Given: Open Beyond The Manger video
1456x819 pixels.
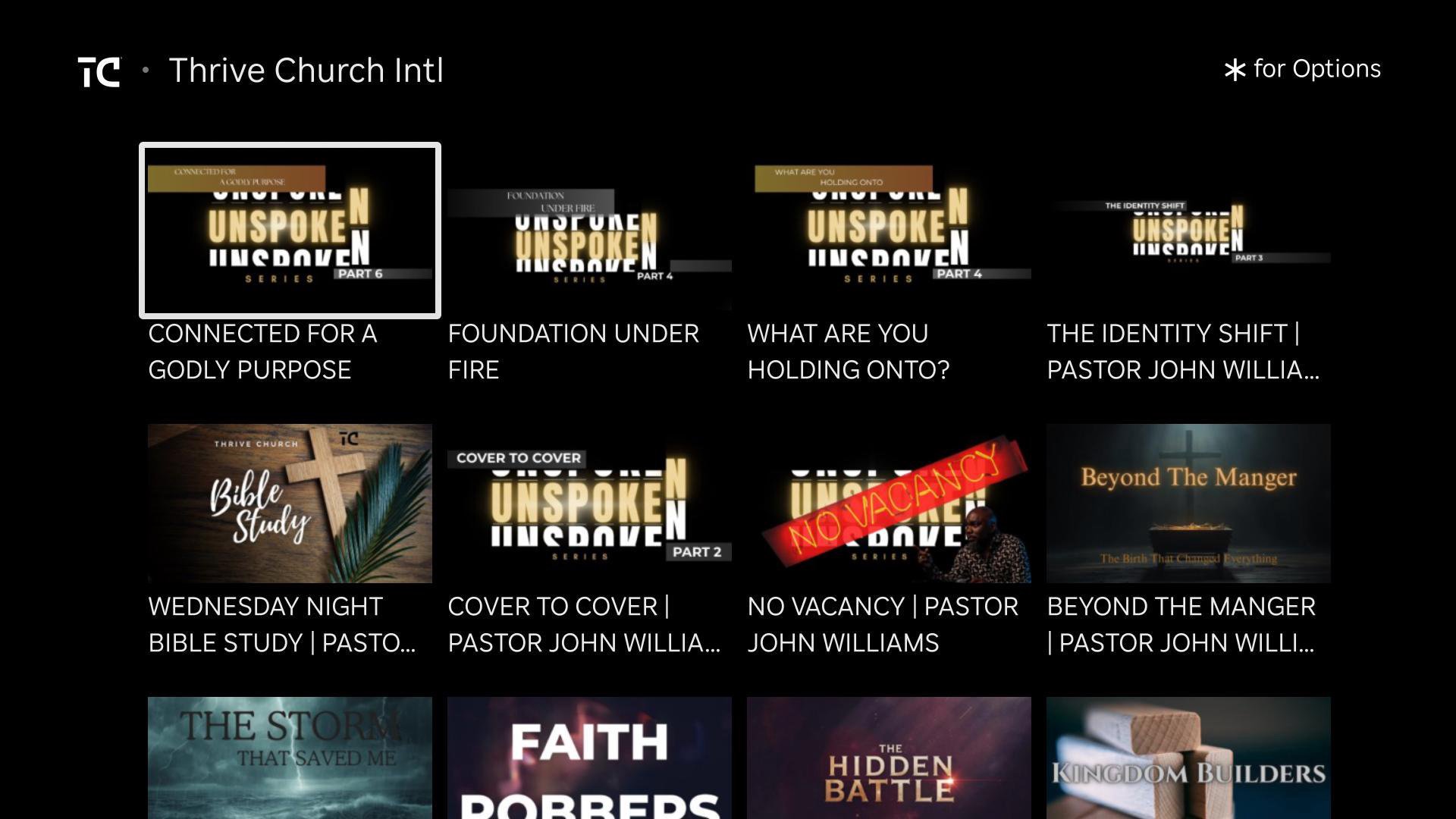Looking at the screenshot, I should (x=1188, y=504).
